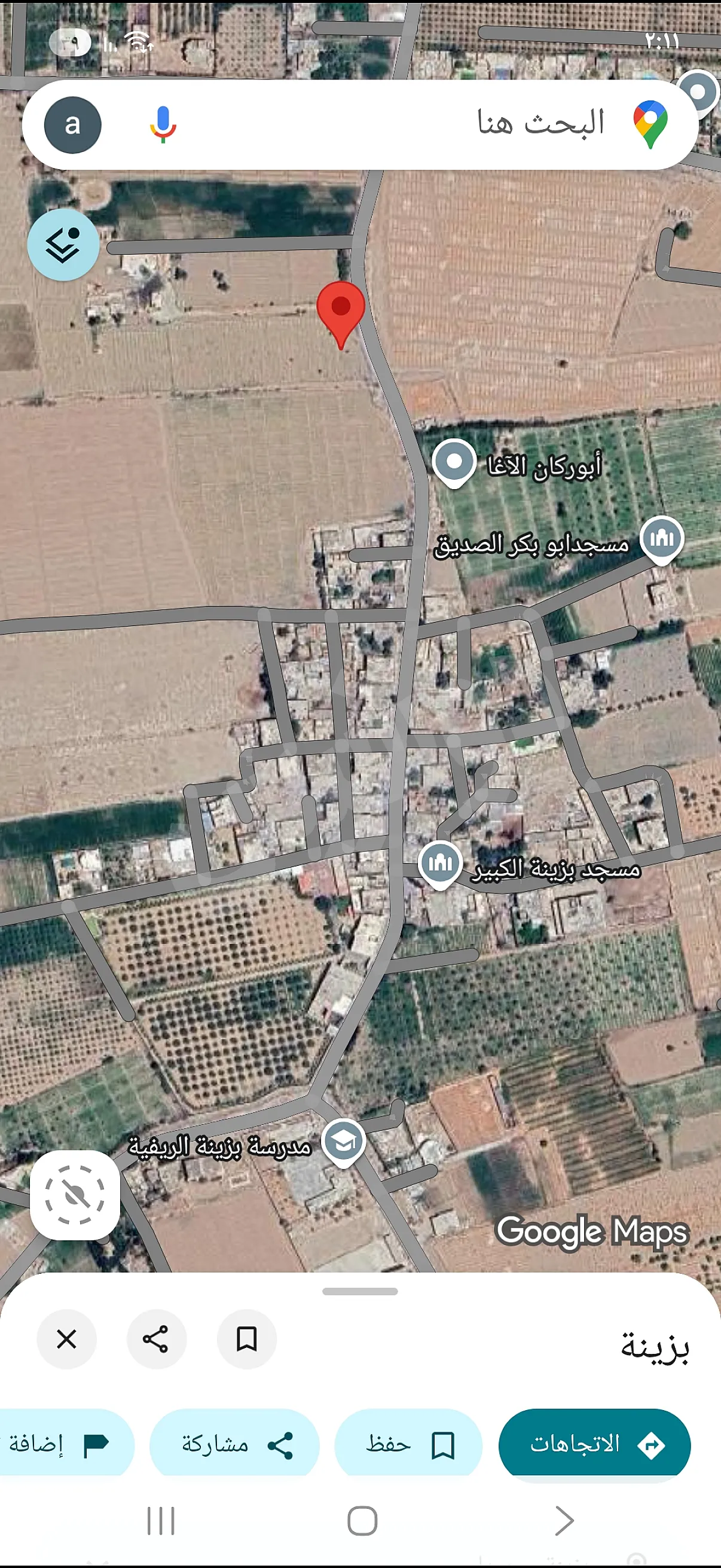
Task: Go to the system home screen
Action: pos(362,1521)
